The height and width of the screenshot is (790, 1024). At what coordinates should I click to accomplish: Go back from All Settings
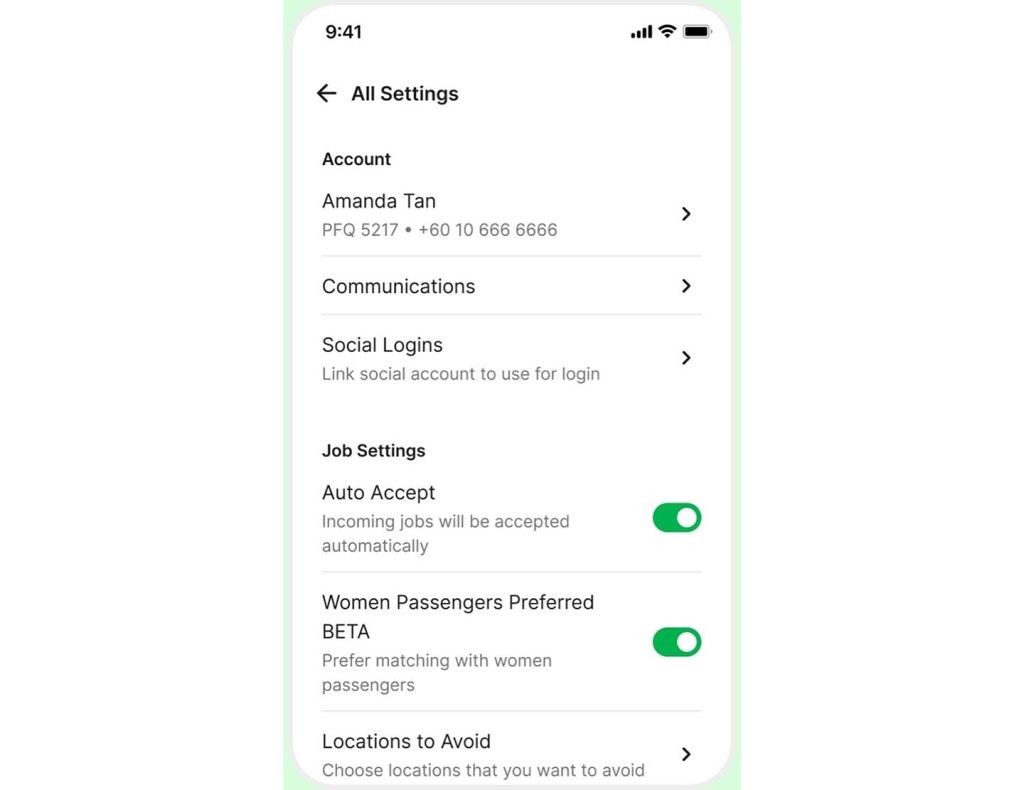326,93
